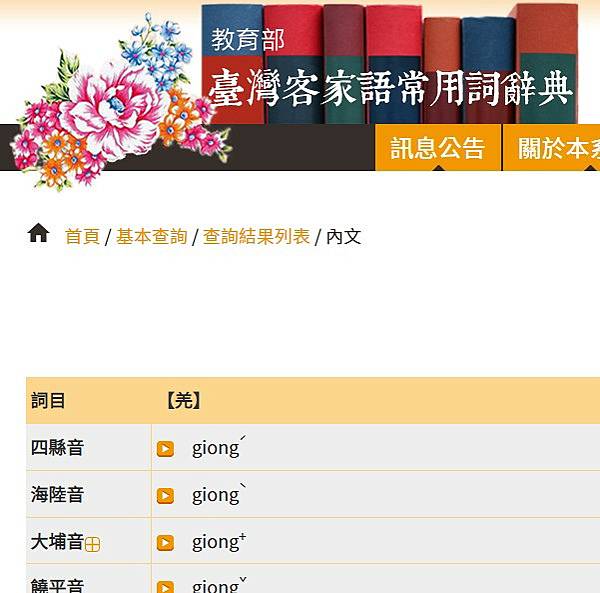Open the 關於本系 navigation tab
This screenshot has height=593, width=600.
coord(556,149)
